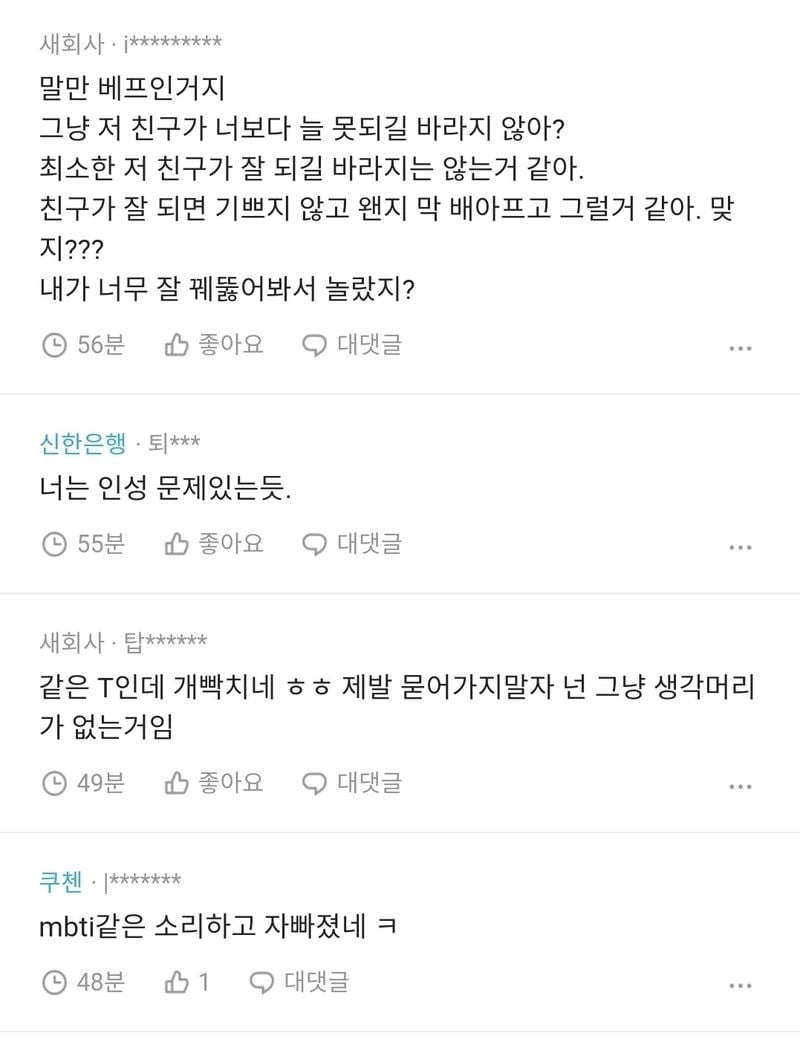Image resolution: width=800 pixels, height=1038 pixels.
Task: Open overflow menu on the 55분 comment
Action: 740,547
